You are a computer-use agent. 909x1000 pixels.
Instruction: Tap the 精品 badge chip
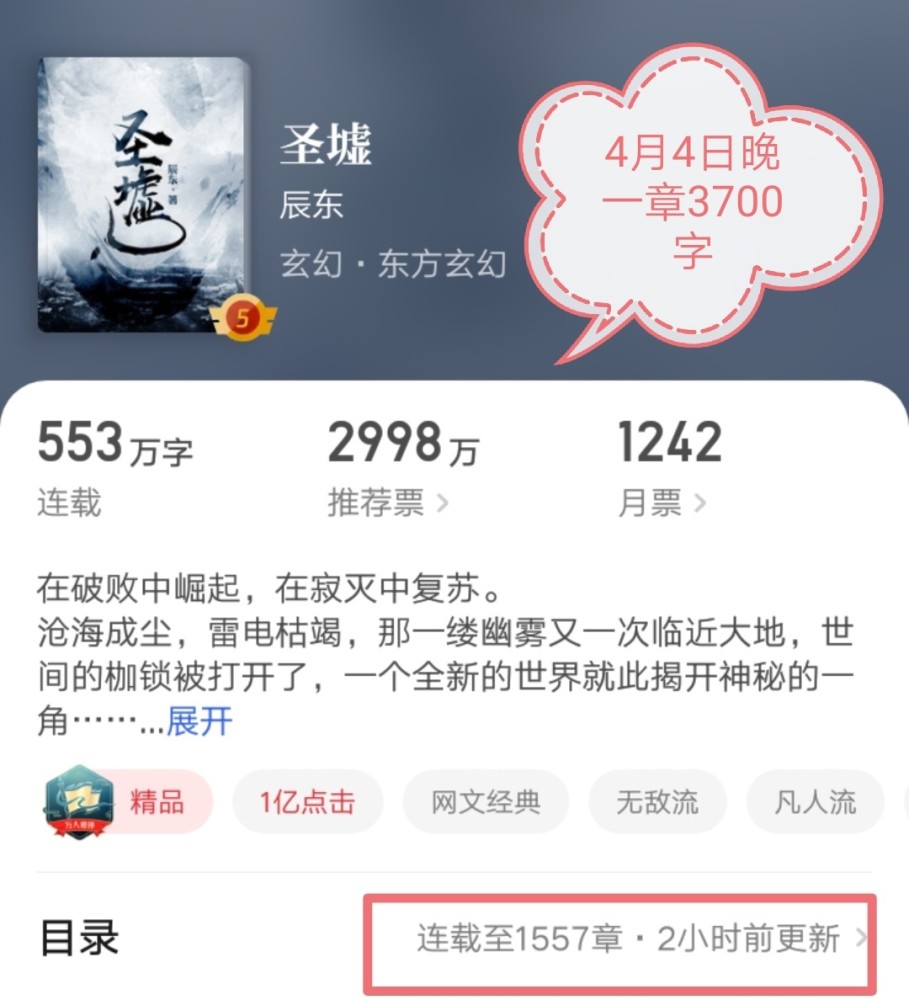128,802
